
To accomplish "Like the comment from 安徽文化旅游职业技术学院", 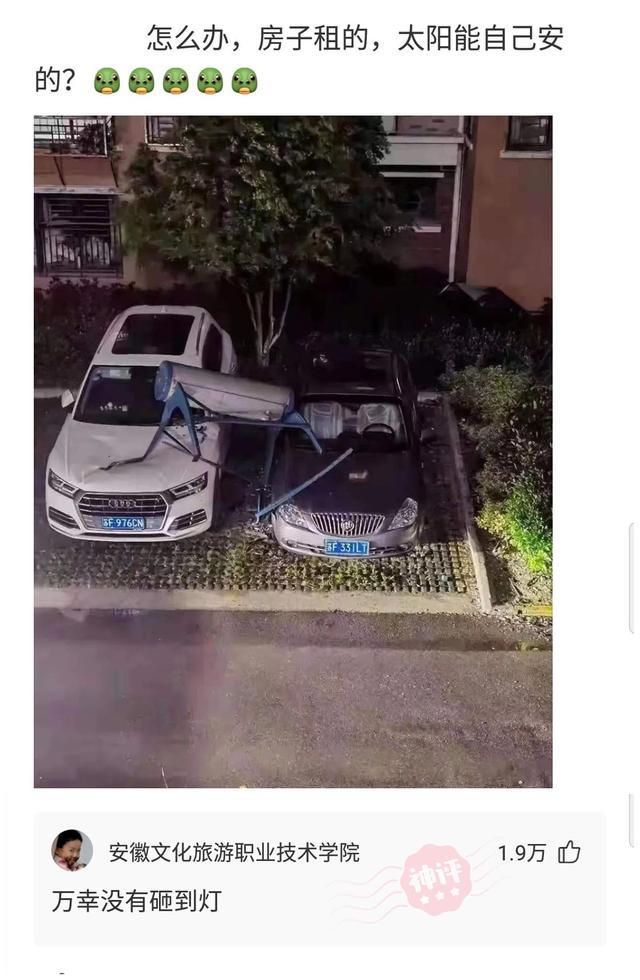I will (569, 853).
